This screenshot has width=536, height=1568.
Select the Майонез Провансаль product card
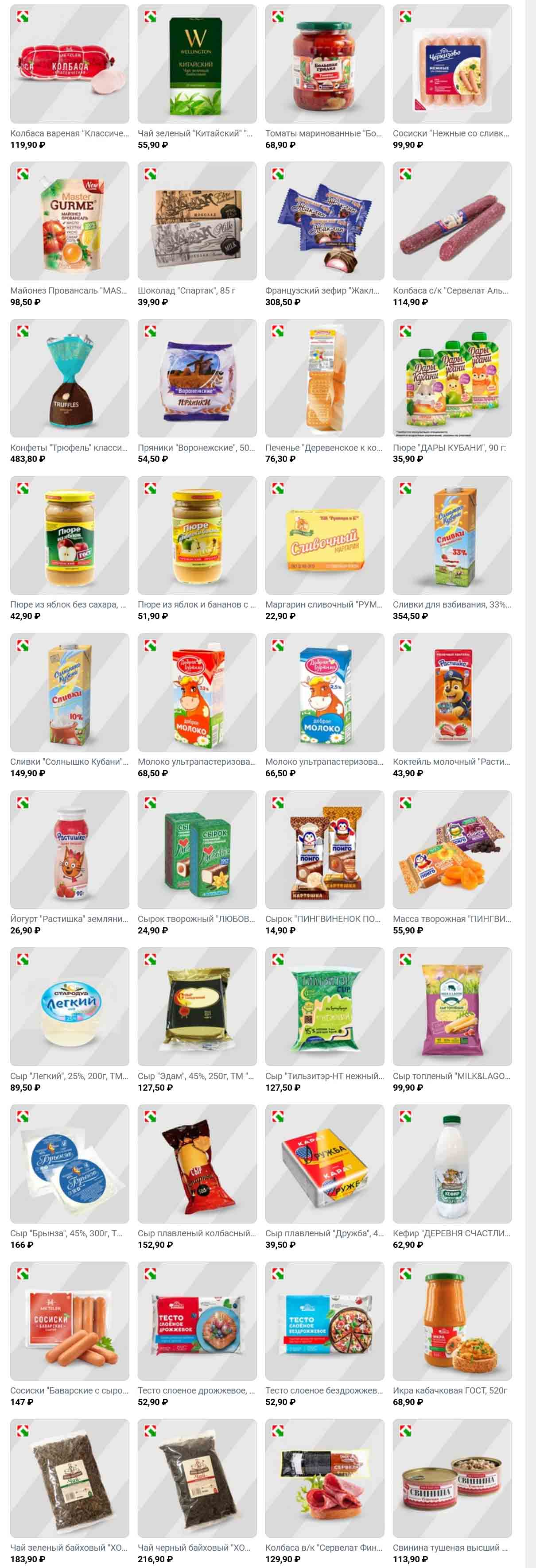click(70, 221)
